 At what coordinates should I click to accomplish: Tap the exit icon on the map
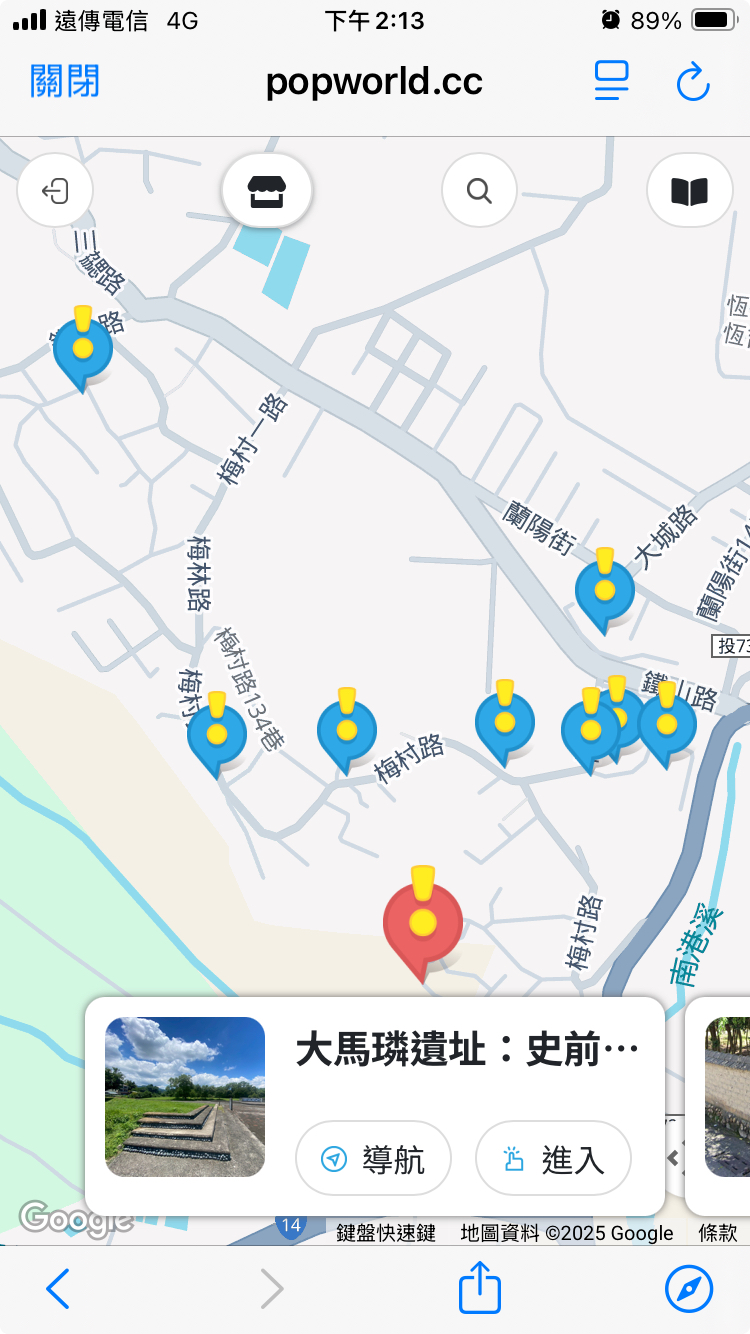(x=55, y=190)
